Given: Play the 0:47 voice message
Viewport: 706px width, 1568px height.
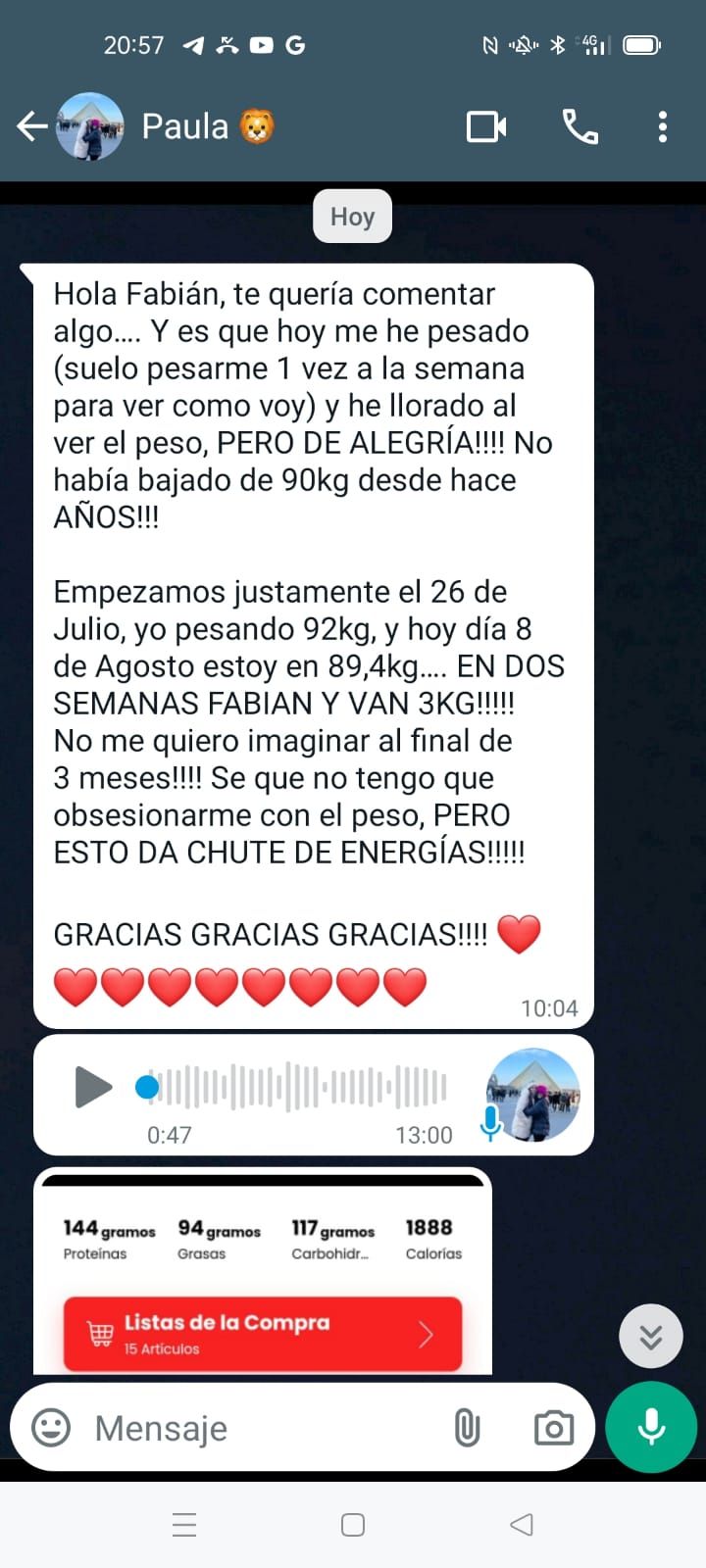Looking at the screenshot, I should (x=92, y=1087).
